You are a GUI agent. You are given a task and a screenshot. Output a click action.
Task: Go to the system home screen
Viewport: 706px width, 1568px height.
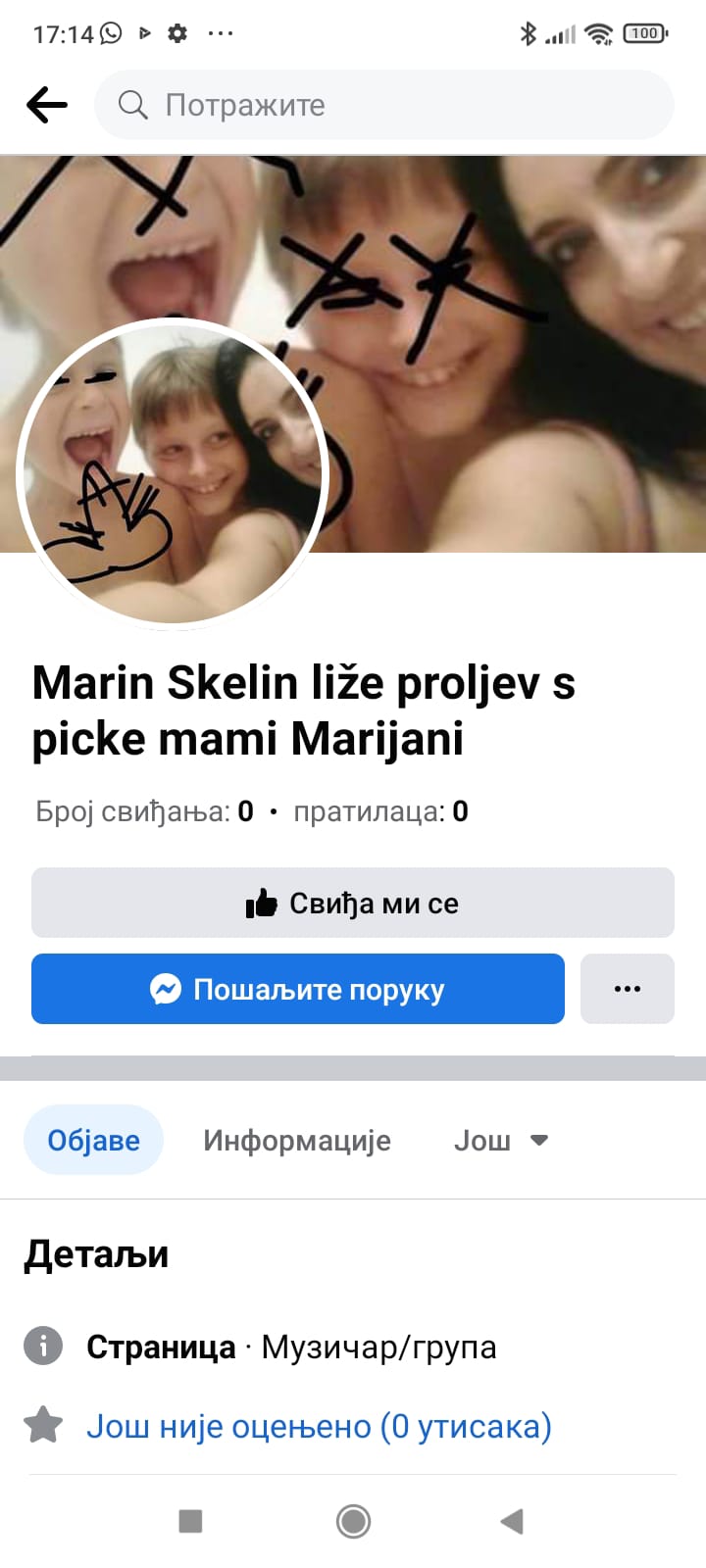tap(353, 1521)
